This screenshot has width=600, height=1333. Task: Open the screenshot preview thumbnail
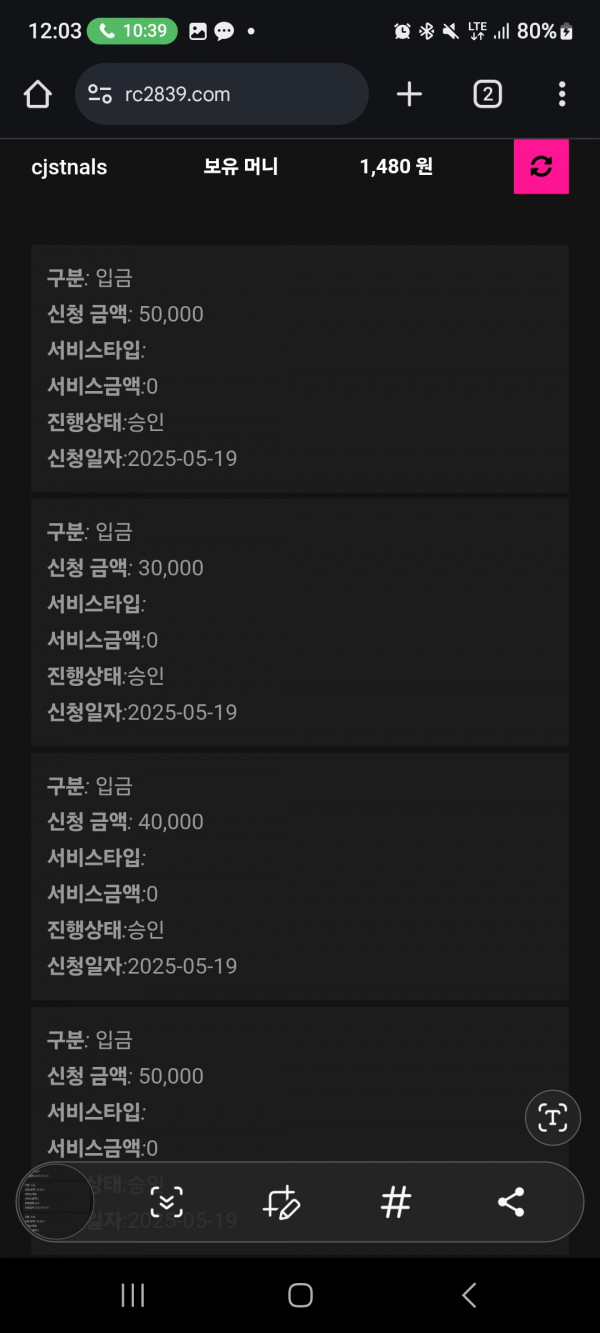[x=55, y=1202]
